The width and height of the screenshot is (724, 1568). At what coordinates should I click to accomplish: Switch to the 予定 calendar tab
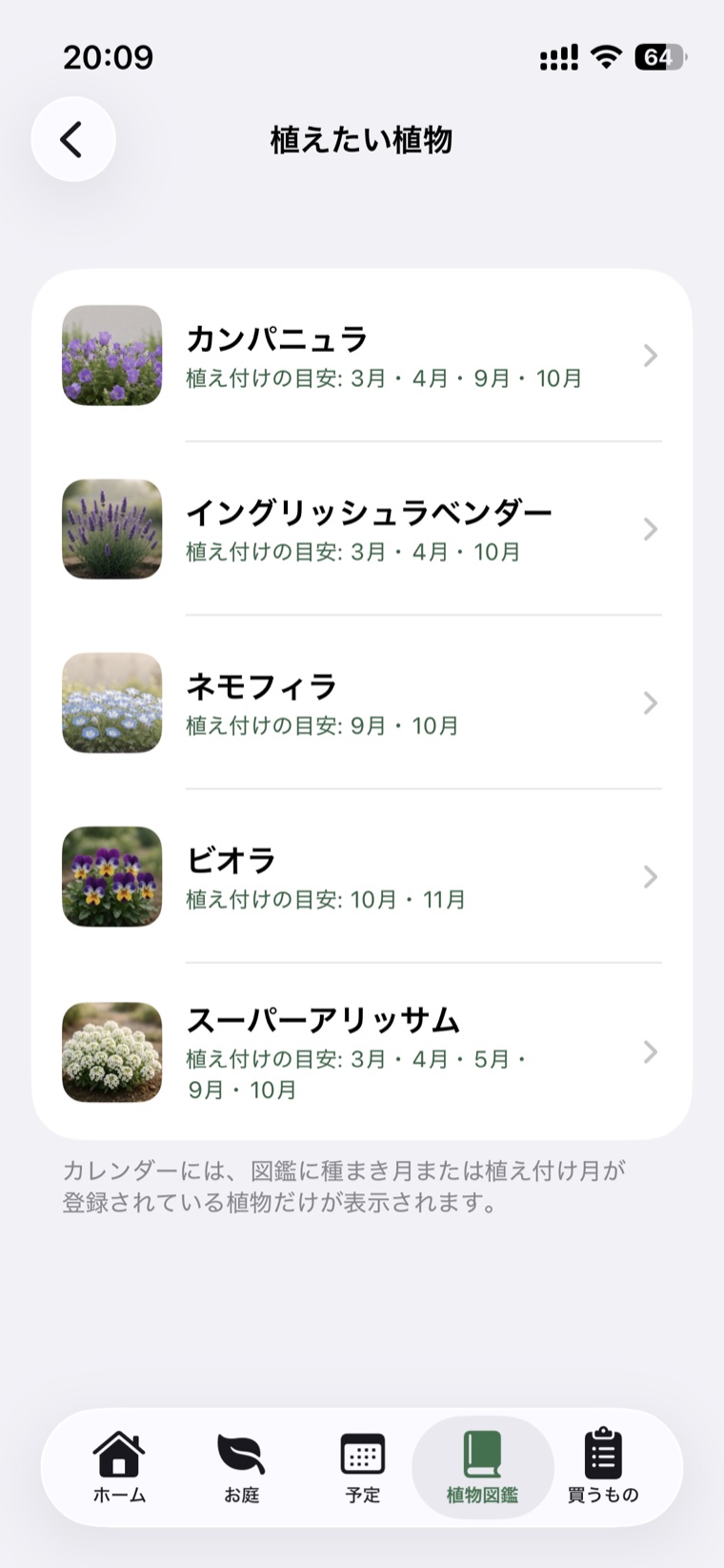point(362,1468)
